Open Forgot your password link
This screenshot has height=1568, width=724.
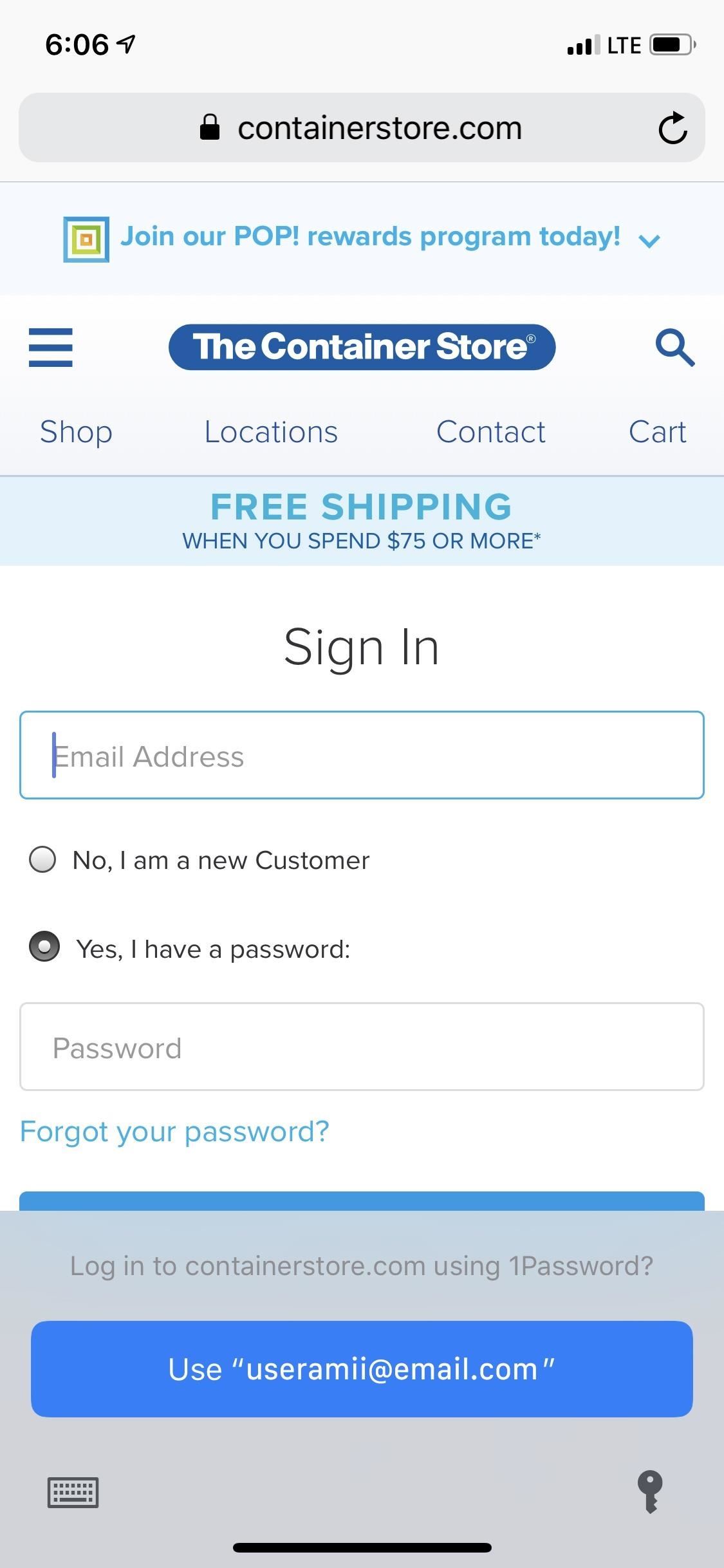pos(174,1131)
